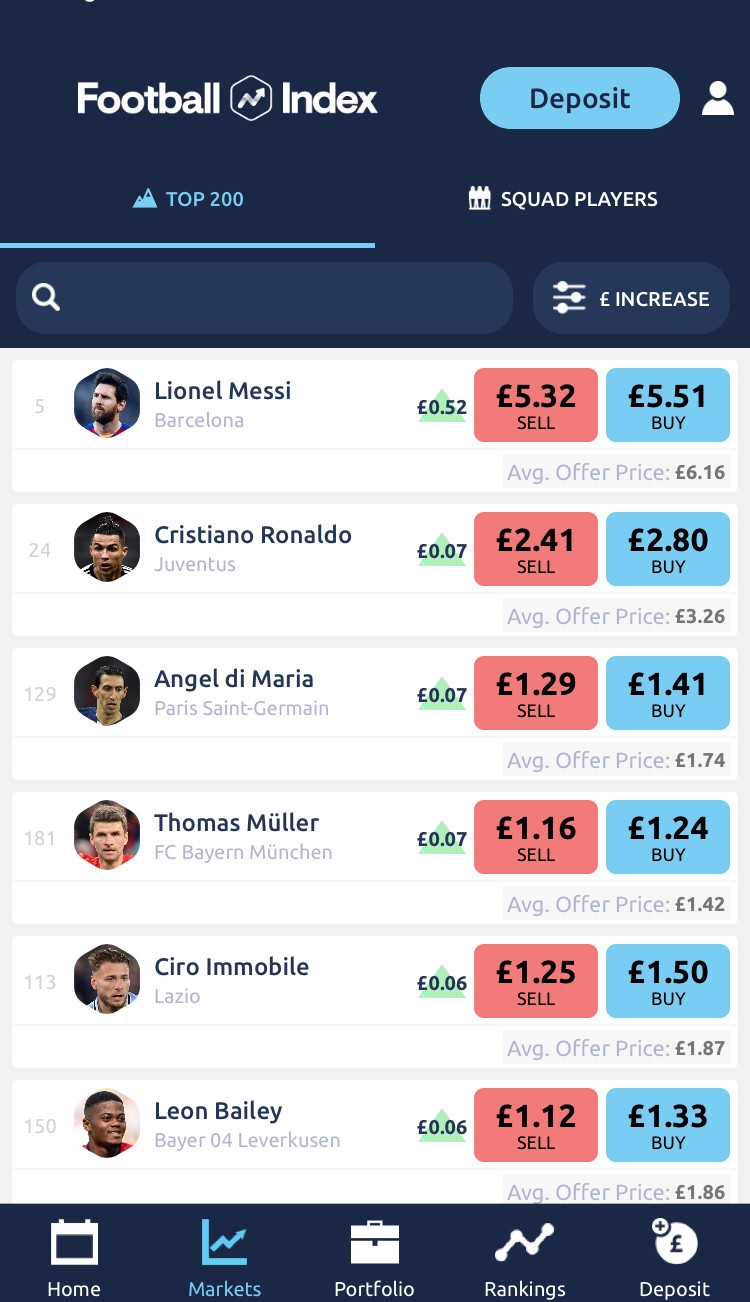Viewport: 750px width, 1302px height.
Task: Buy Leon Bailey at £1.33
Action: pyautogui.click(x=668, y=1125)
